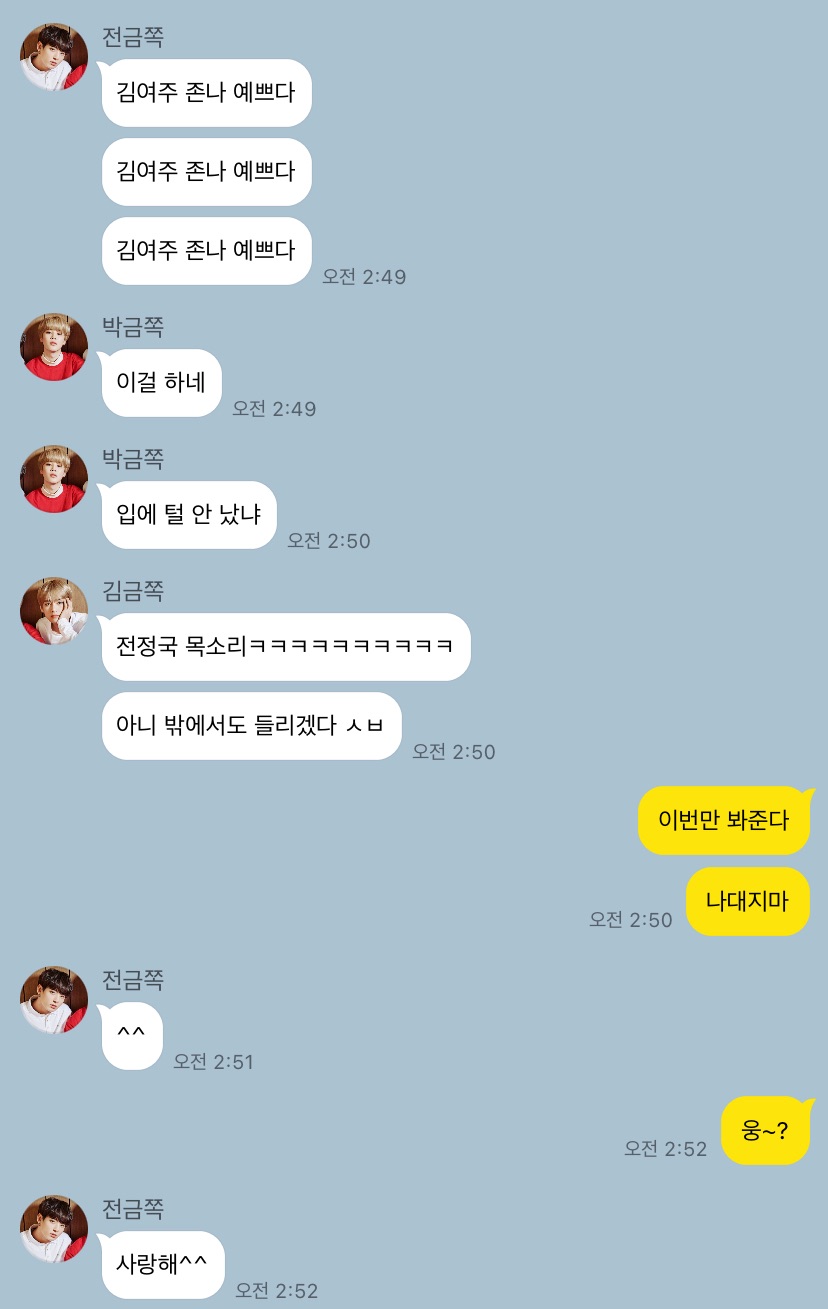
Task: Open 박금쪽's avatar beside '입에 털 안 났냐'
Action: [x=54, y=479]
